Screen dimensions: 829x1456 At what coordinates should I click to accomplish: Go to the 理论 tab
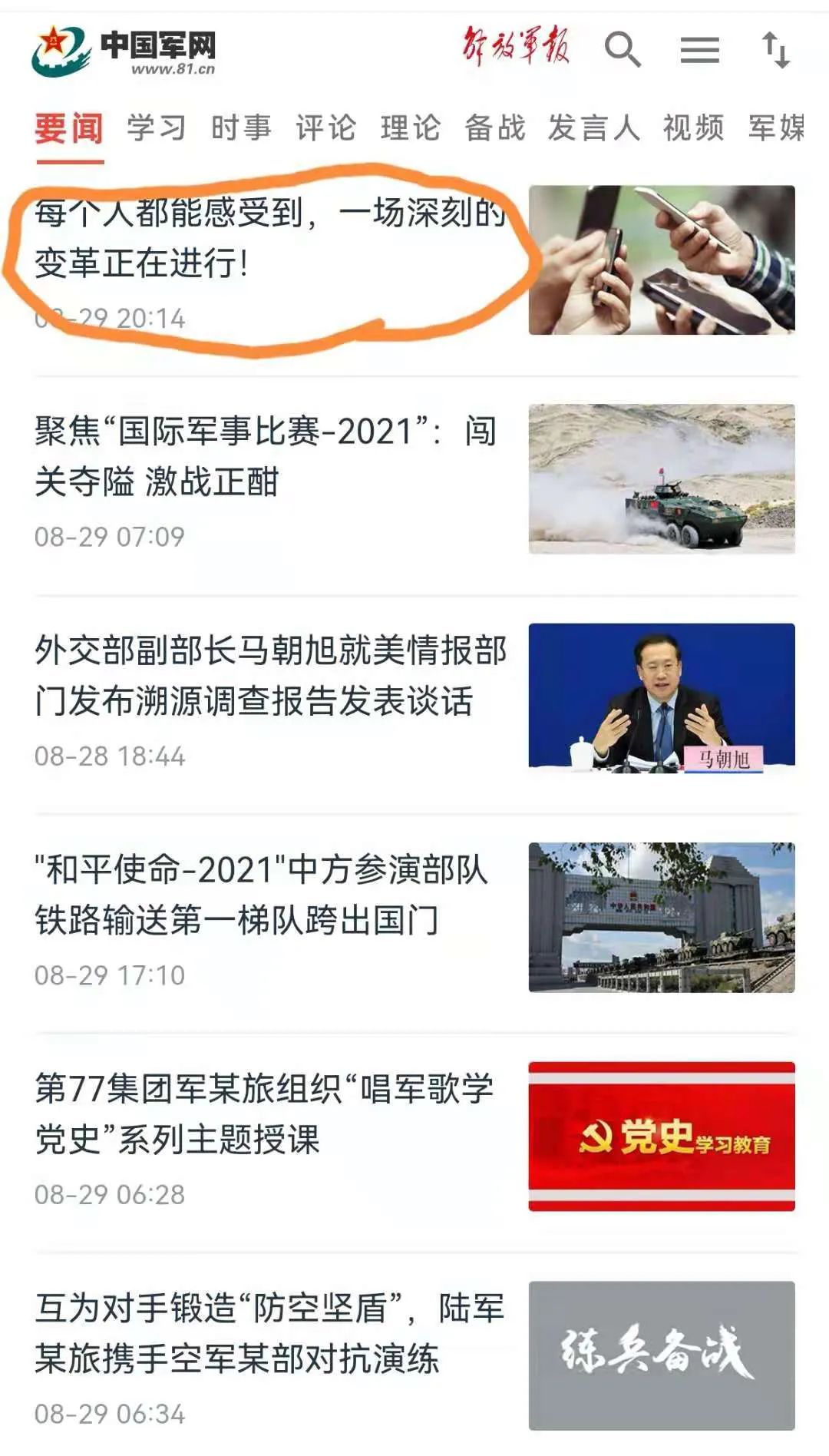click(410, 127)
